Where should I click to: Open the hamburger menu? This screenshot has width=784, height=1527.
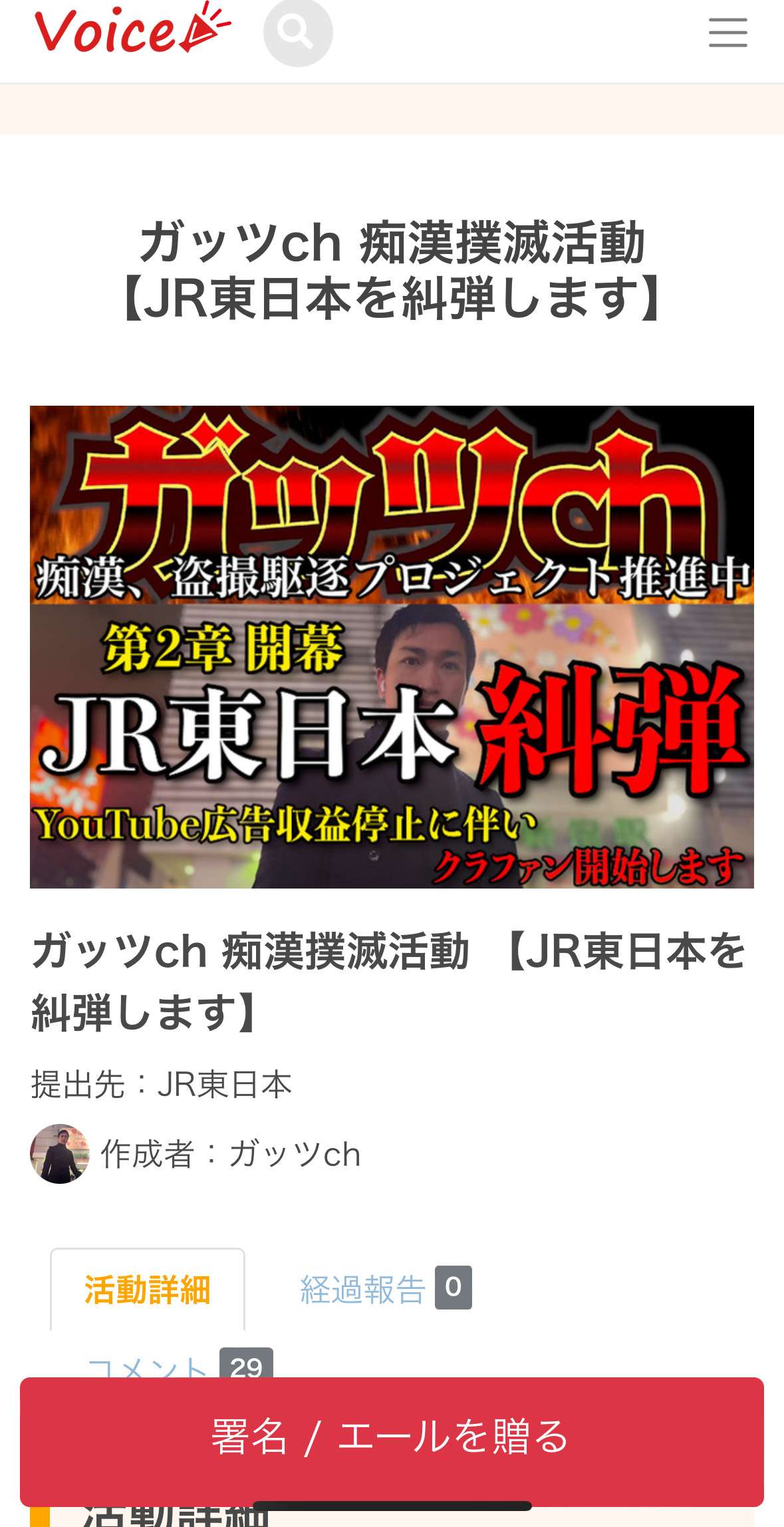[x=727, y=33]
